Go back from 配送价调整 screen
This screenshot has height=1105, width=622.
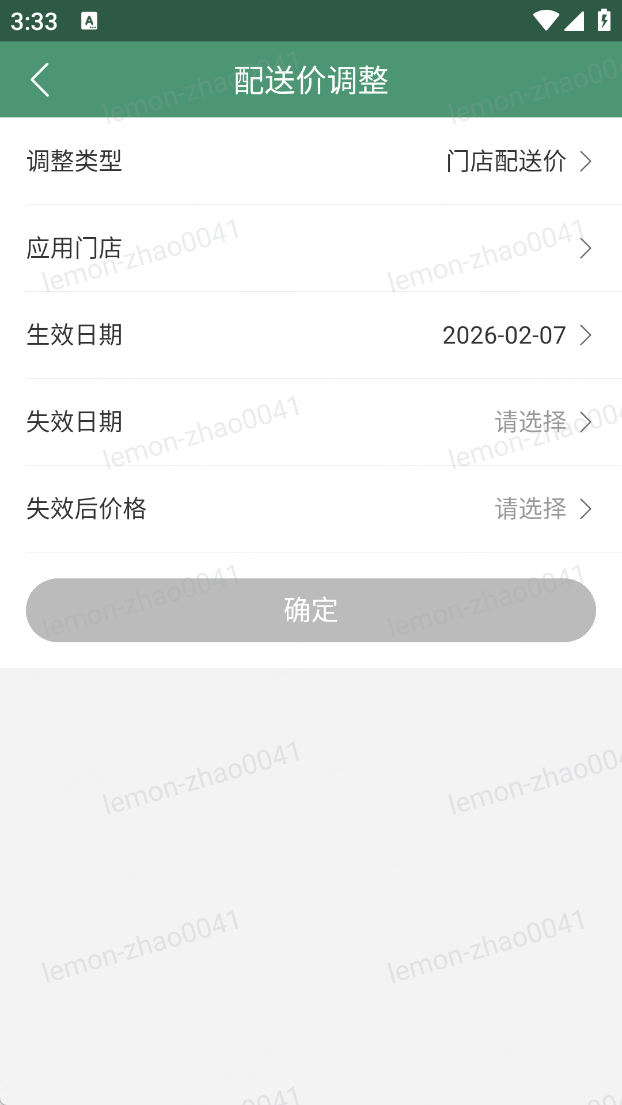click(40, 80)
